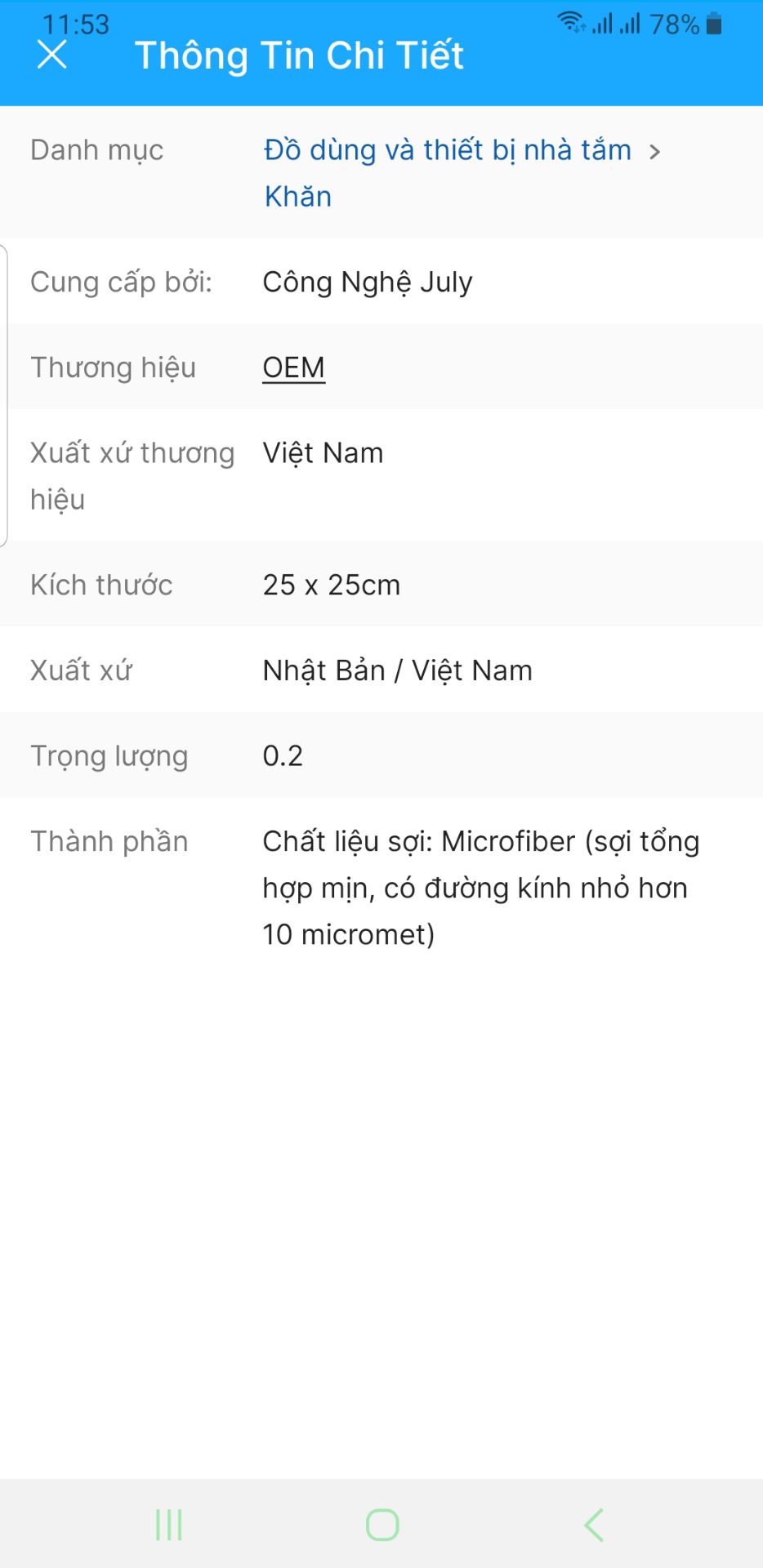Tap the Xuất xứ value Nhật Bản / Việt Nam
This screenshot has height=1568, width=763.
pyautogui.click(x=397, y=670)
